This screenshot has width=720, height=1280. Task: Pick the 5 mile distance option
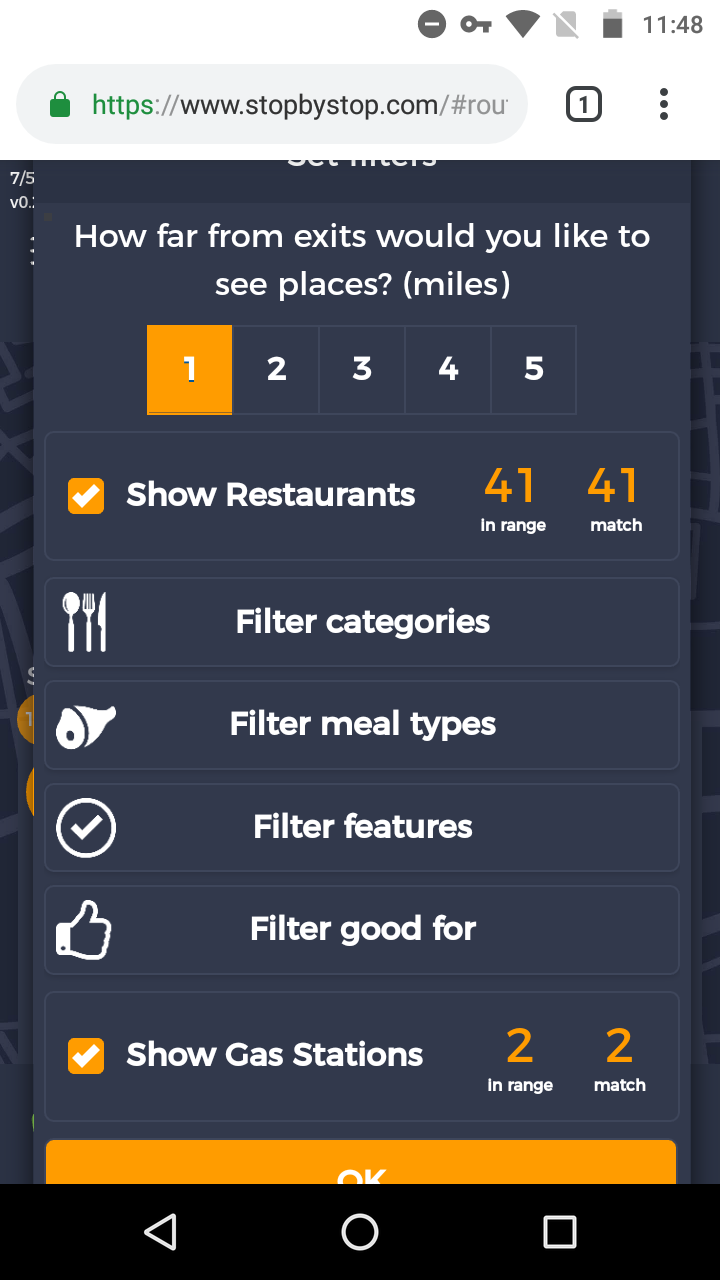pos(534,369)
